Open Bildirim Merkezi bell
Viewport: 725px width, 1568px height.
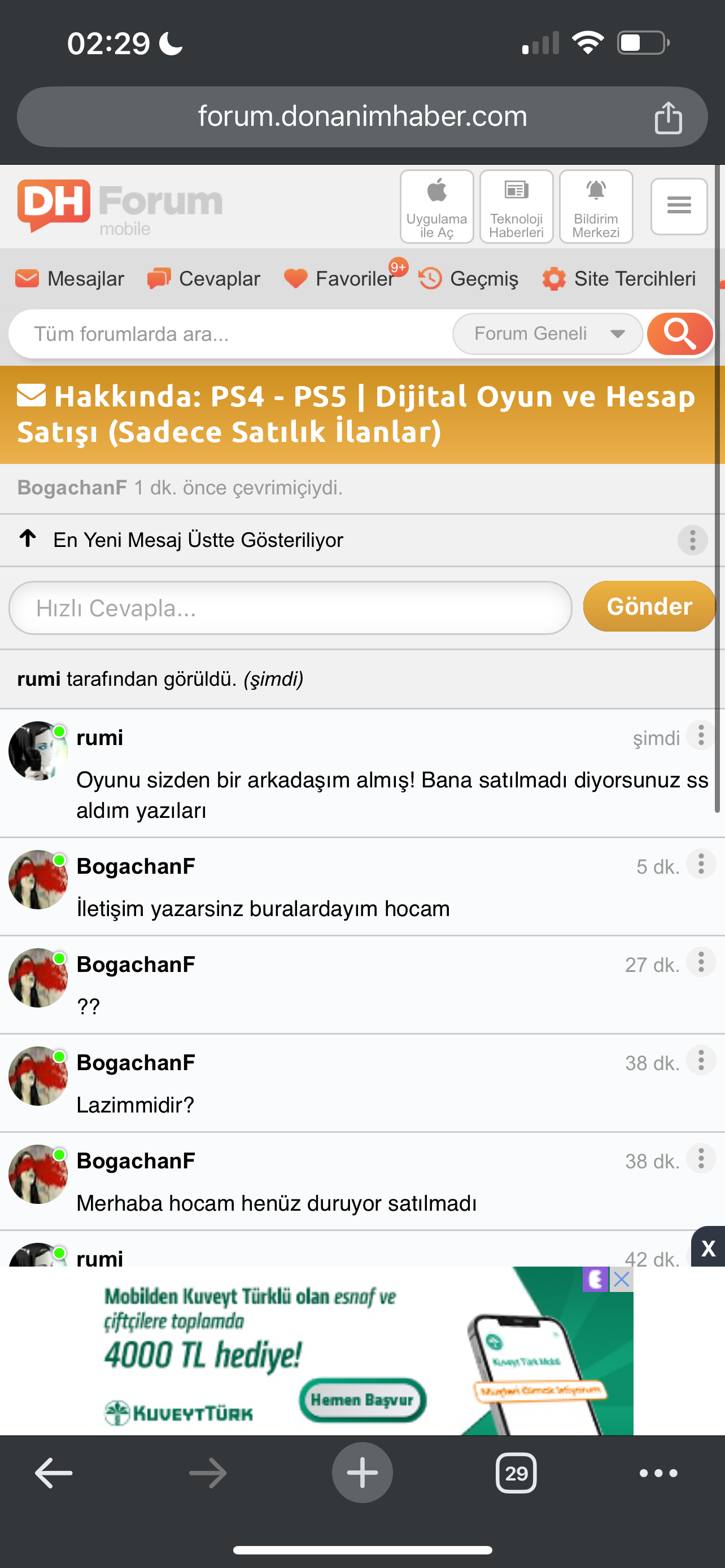pos(595,207)
